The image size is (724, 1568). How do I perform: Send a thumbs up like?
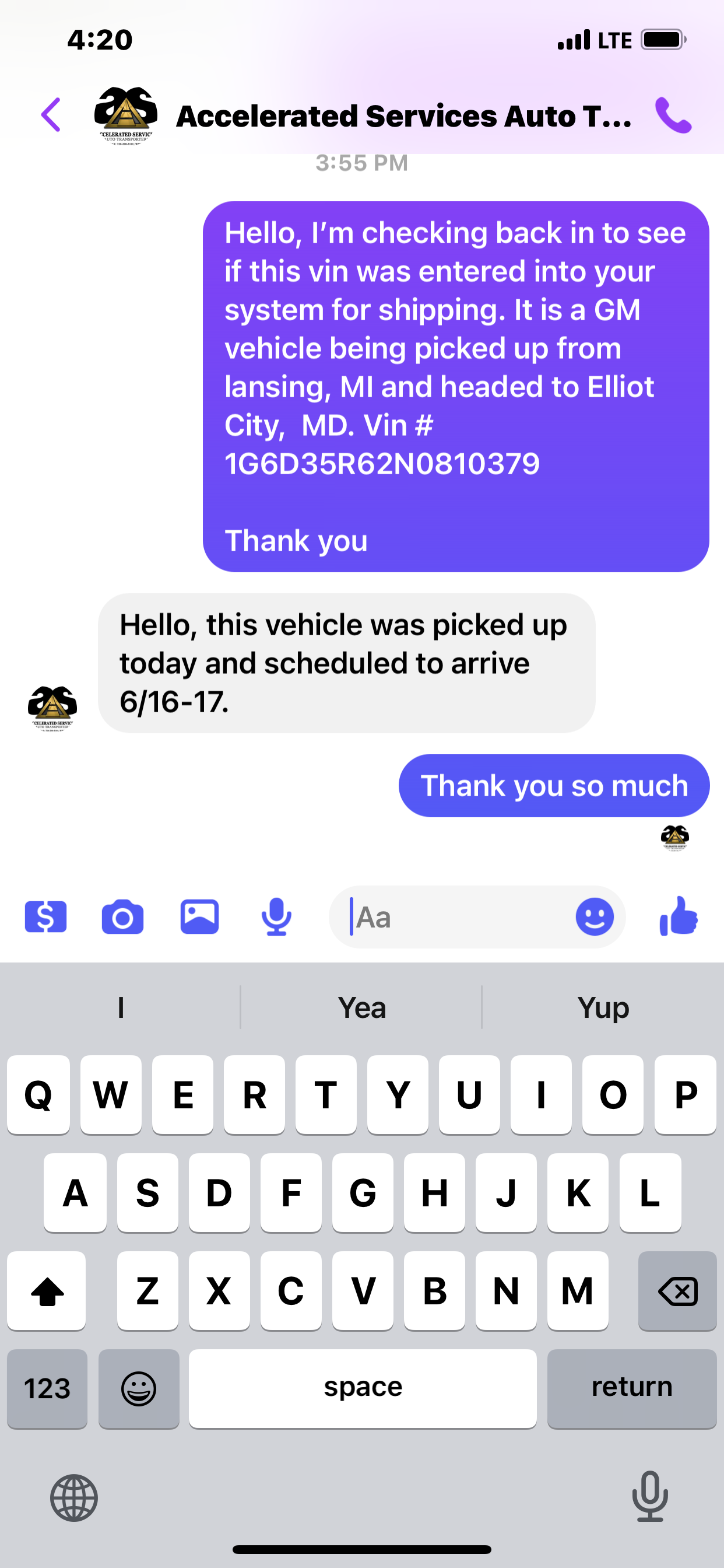click(x=679, y=916)
